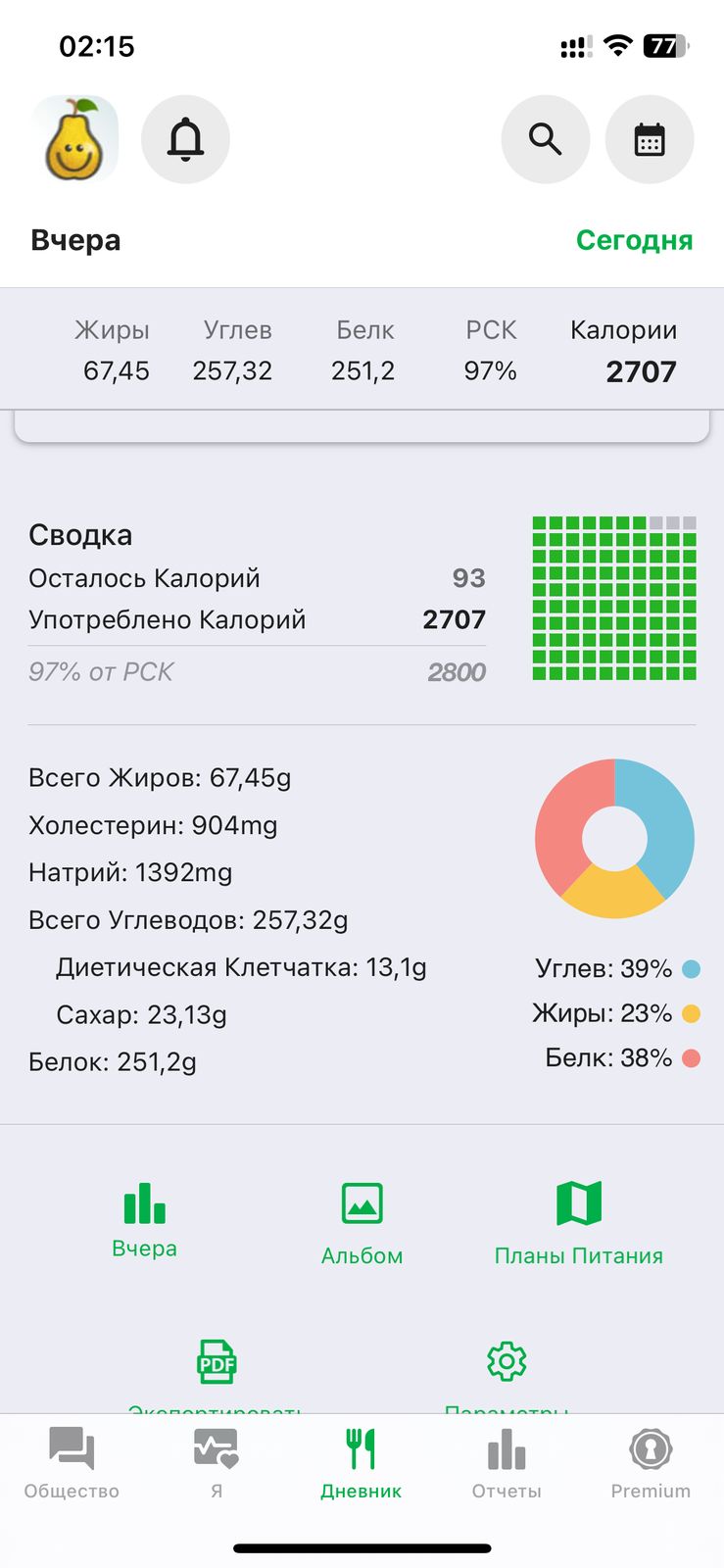
Task: Tap the PDF export icon
Action: [x=216, y=1362]
